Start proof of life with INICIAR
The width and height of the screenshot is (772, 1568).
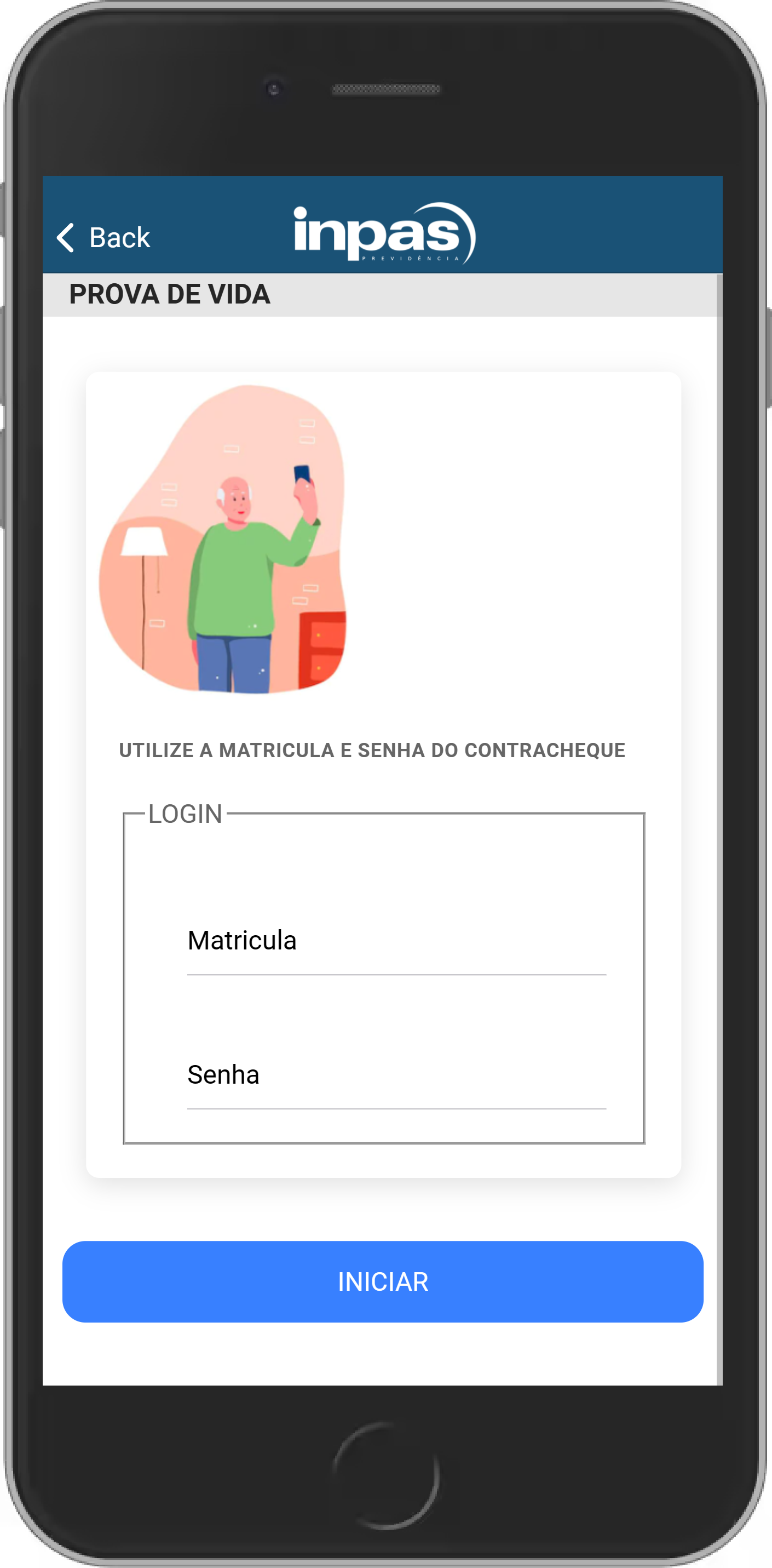[x=383, y=1282]
